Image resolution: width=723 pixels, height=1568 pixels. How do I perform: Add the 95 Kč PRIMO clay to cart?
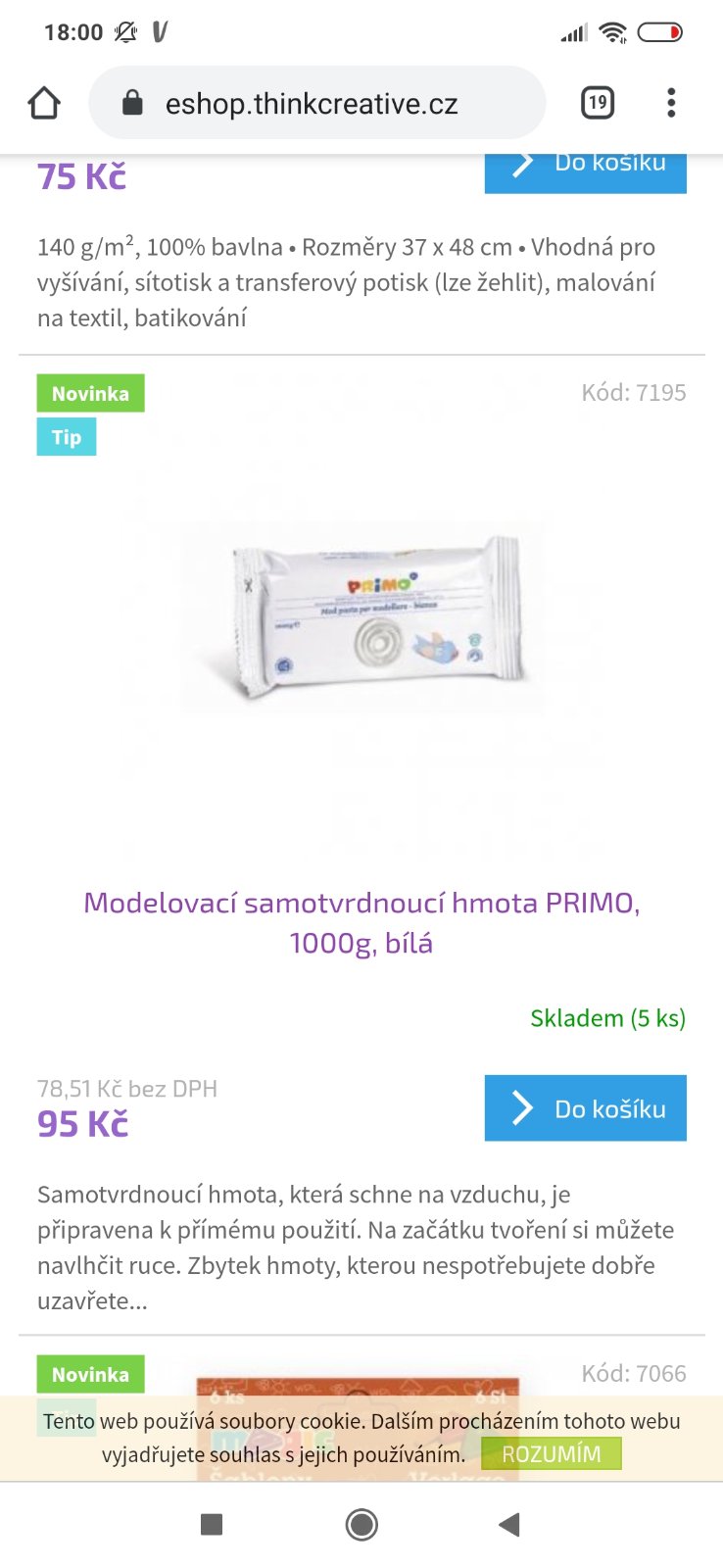pyautogui.click(x=585, y=1108)
